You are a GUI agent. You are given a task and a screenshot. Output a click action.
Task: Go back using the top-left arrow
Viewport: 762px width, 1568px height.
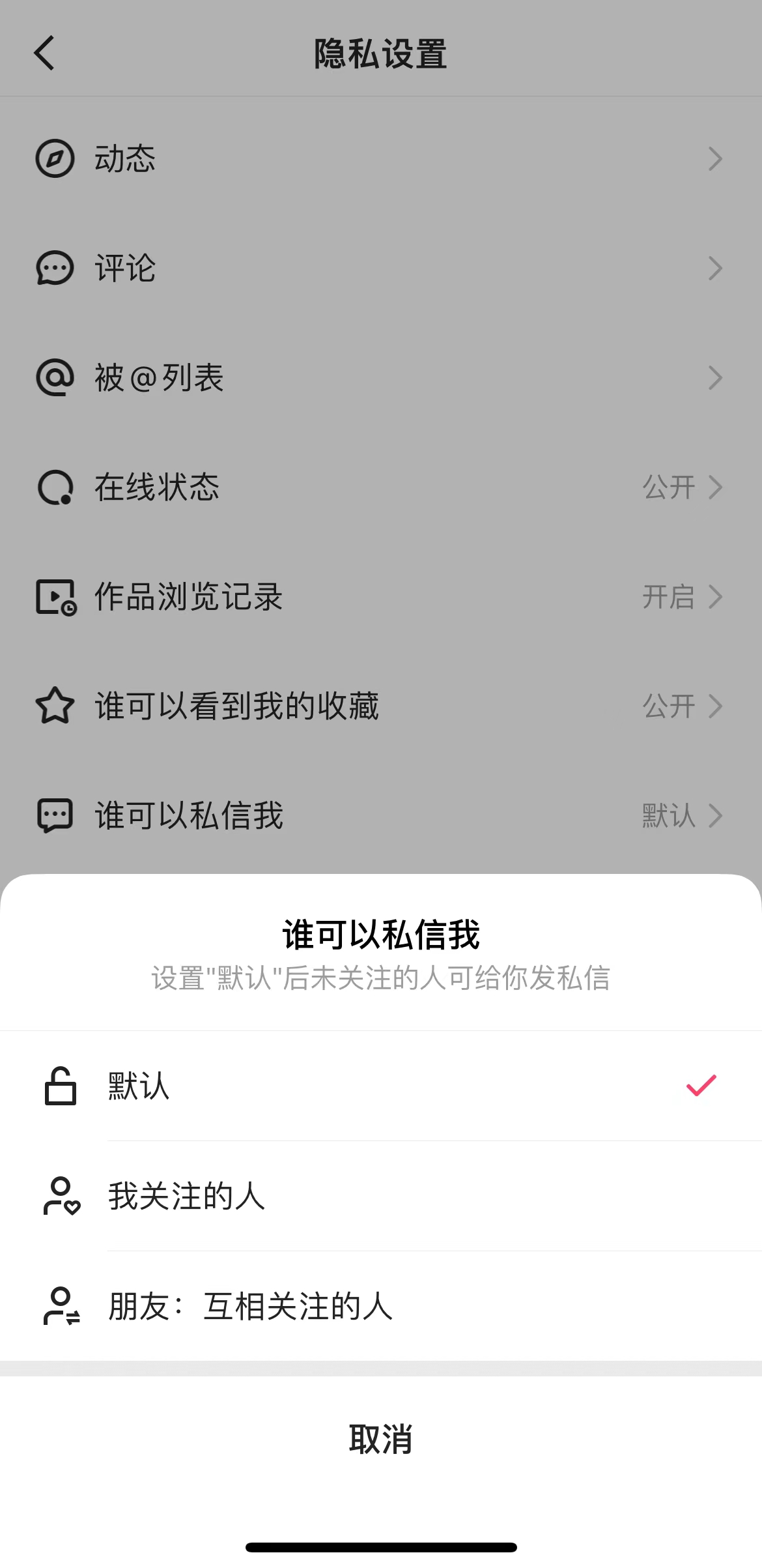coord(44,53)
